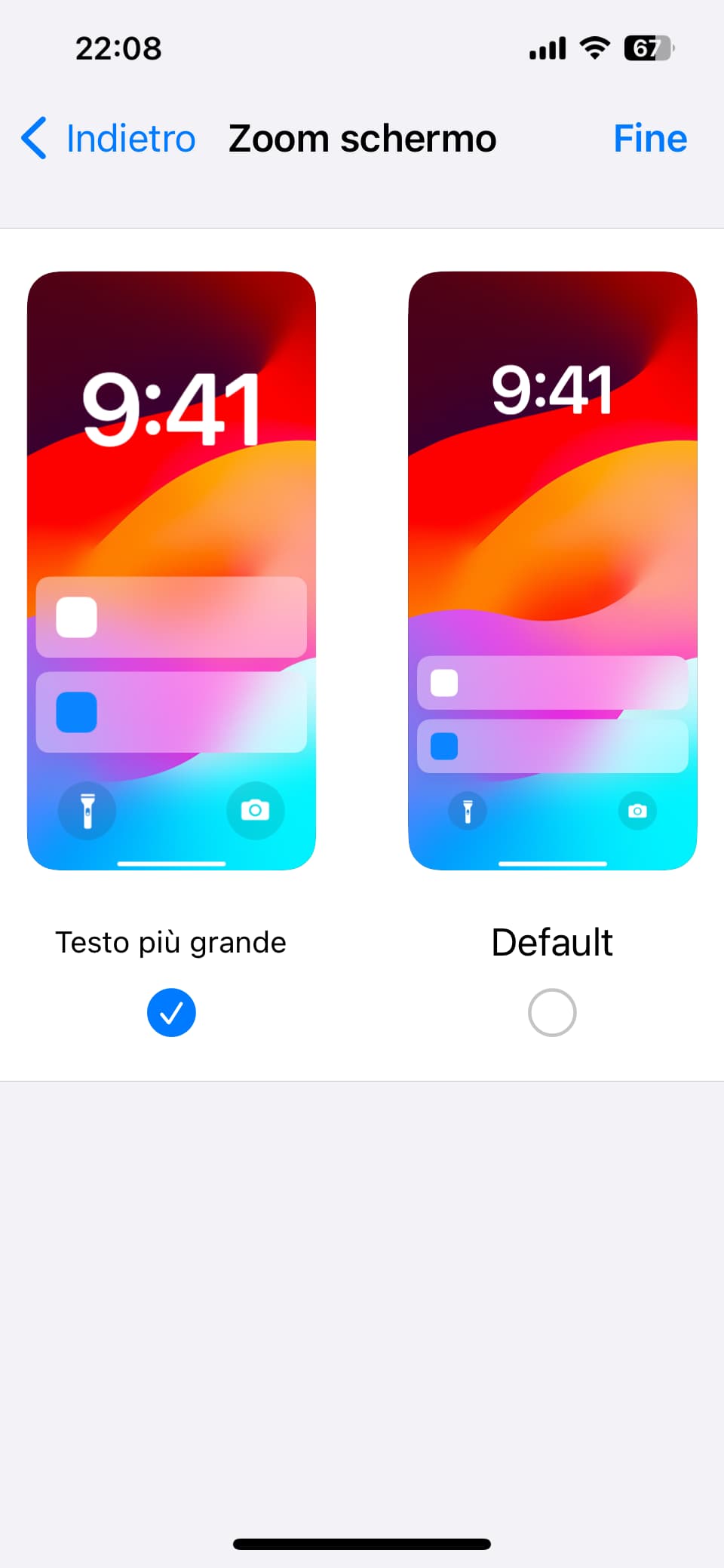Choose the Default lock screen preview

pos(553,571)
